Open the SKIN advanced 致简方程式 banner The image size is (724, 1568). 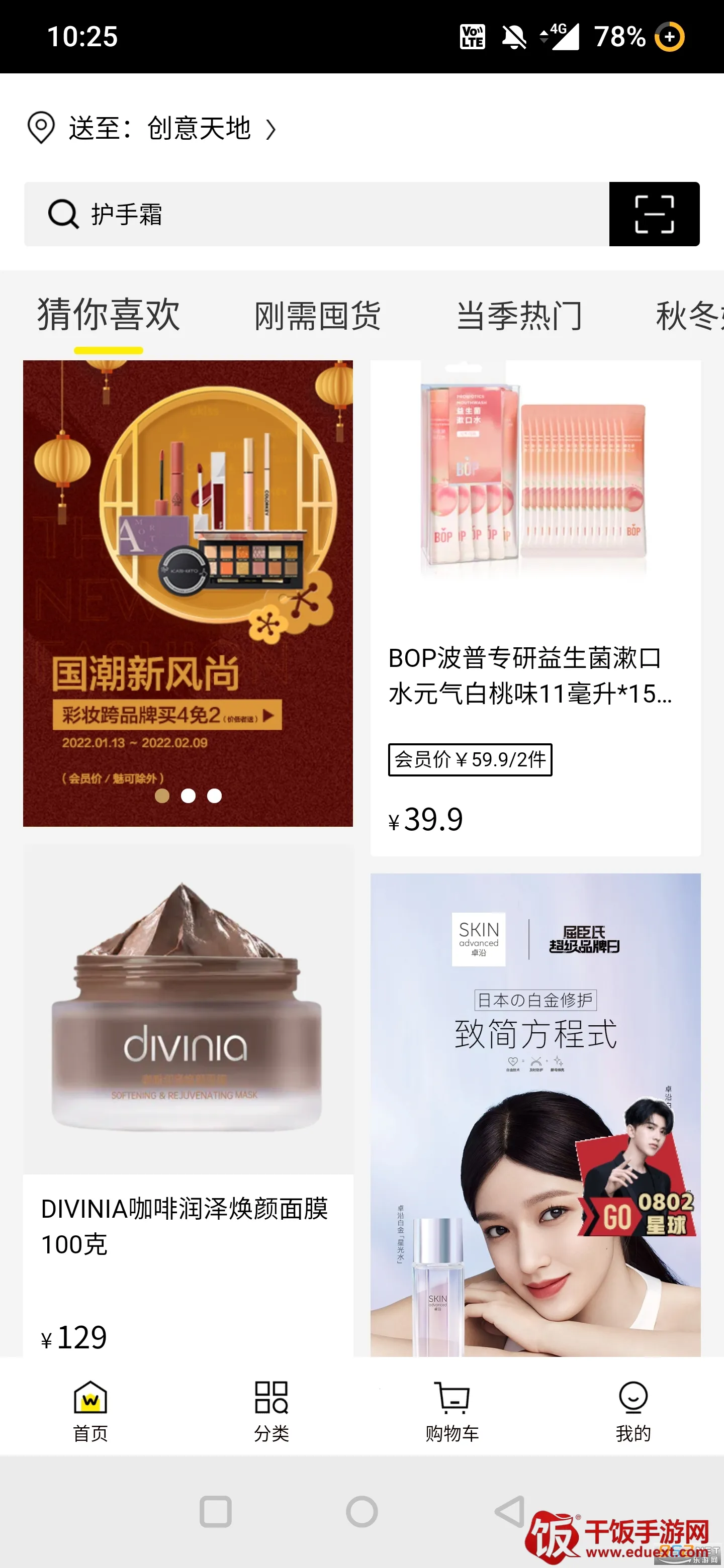[x=536, y=1115]
